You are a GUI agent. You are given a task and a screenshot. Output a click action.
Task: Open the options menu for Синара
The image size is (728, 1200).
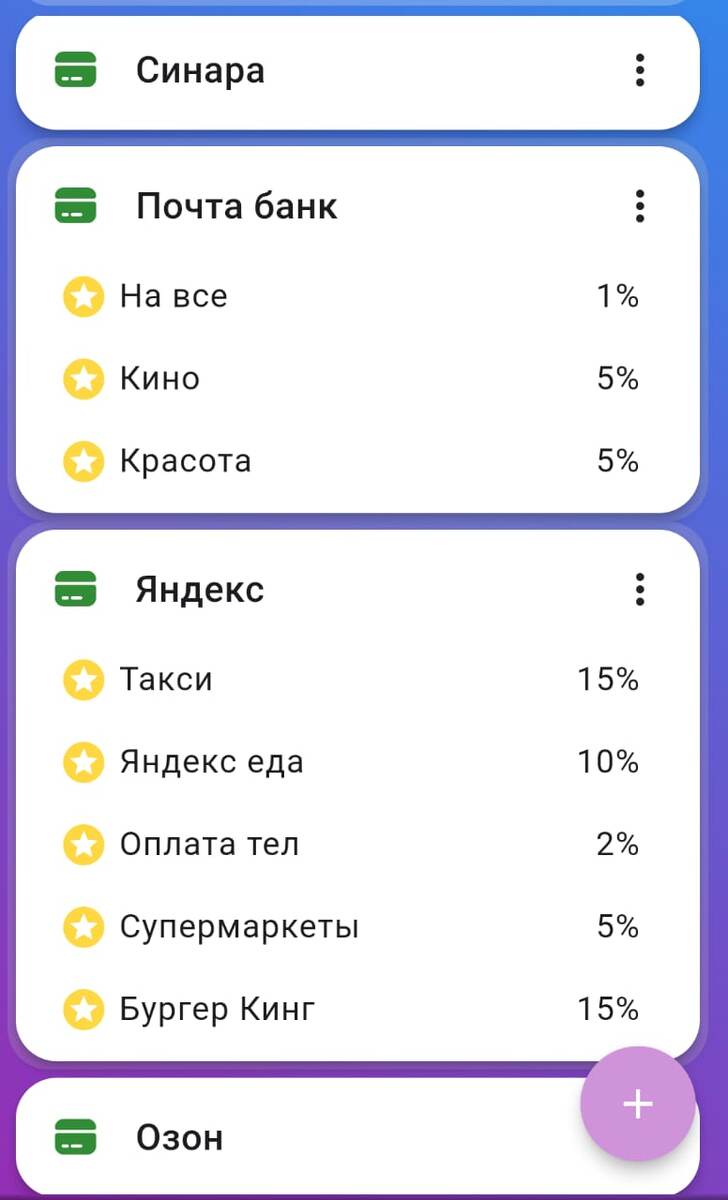(639, 70)
